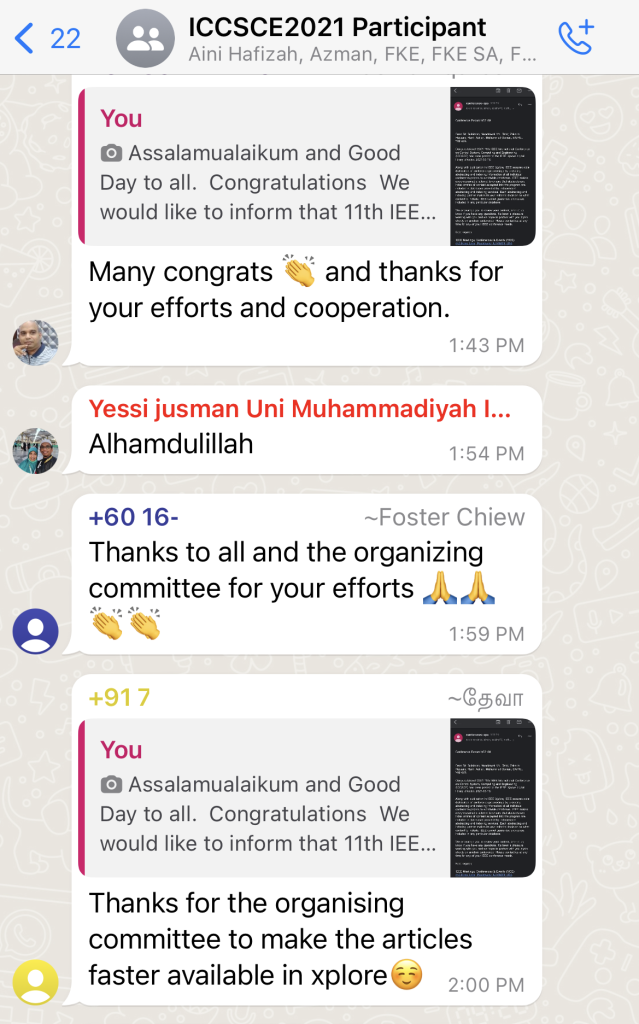Screen dimensions: 639x1024
Task: Open the avatar beside Many congrats message
Action: click(x=36, y=342)
